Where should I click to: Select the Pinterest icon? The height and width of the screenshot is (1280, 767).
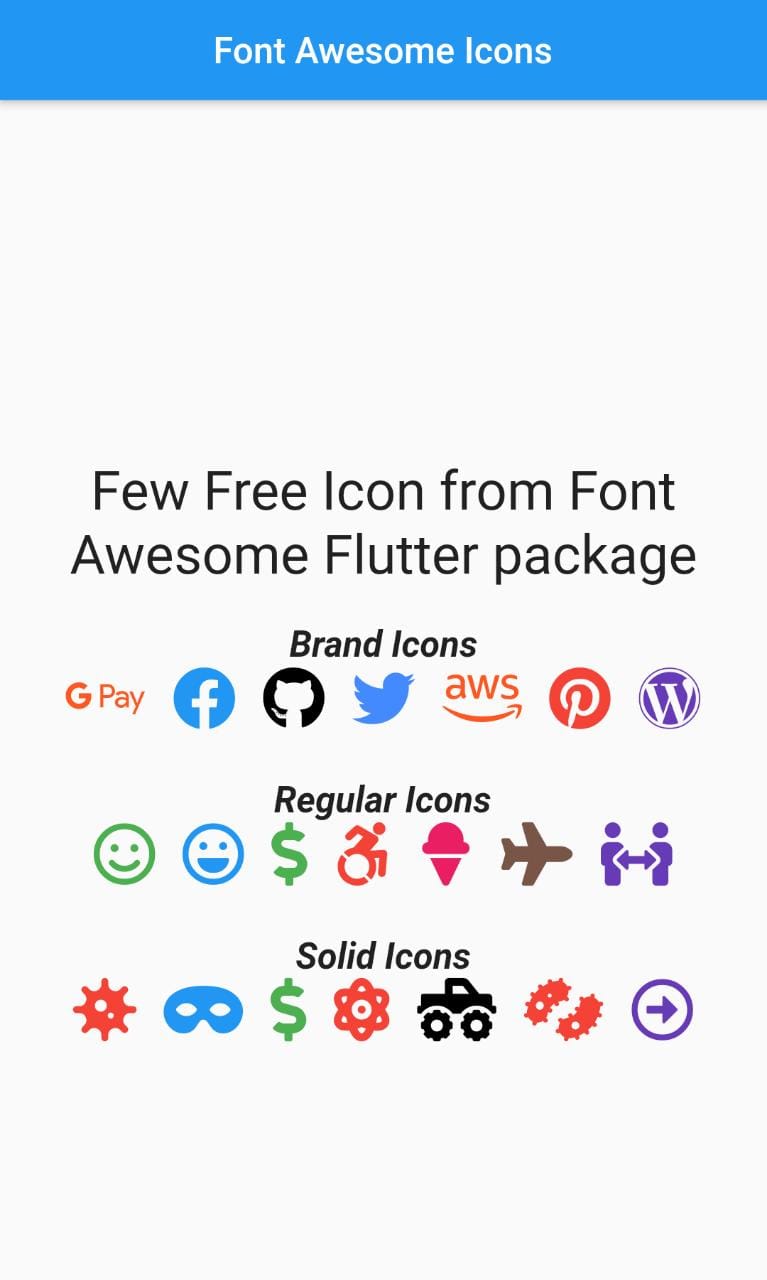(x=579, y=697)
